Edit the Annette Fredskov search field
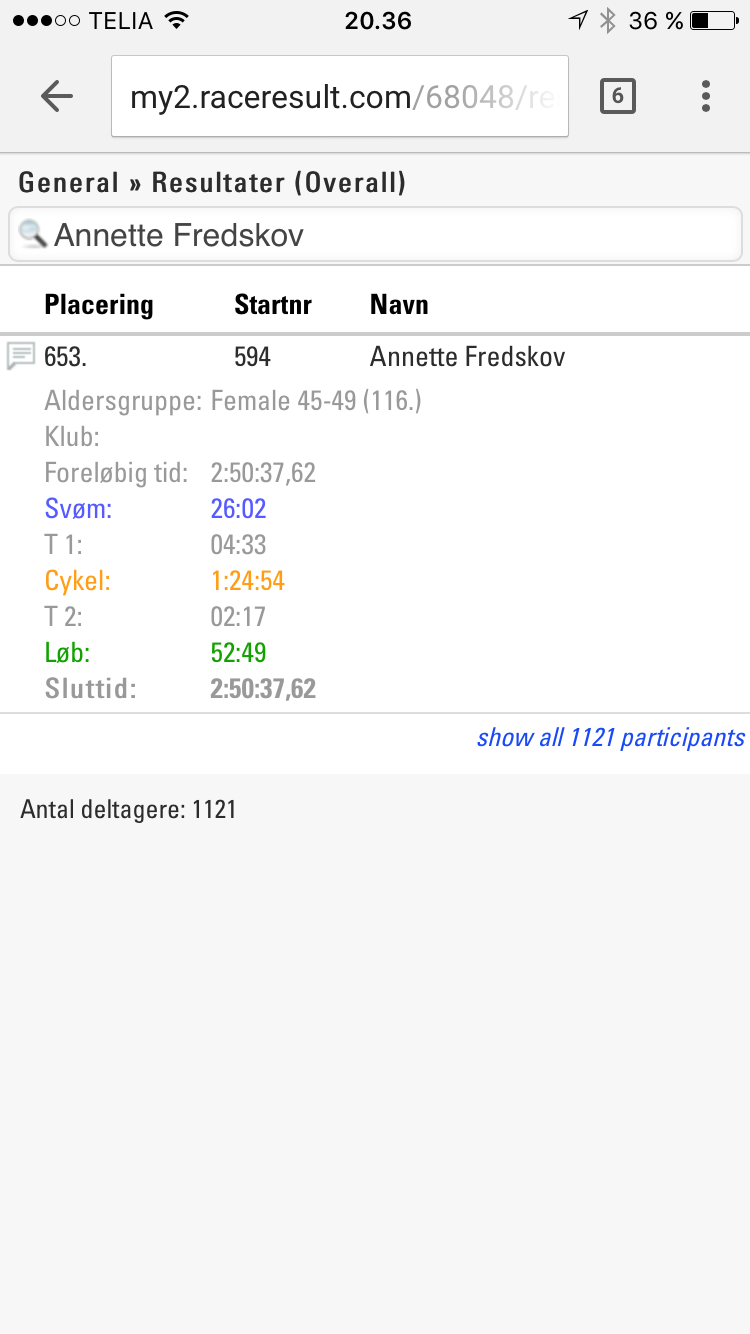The width and height of the screenshot is (750, 1334). click(375, 235)
